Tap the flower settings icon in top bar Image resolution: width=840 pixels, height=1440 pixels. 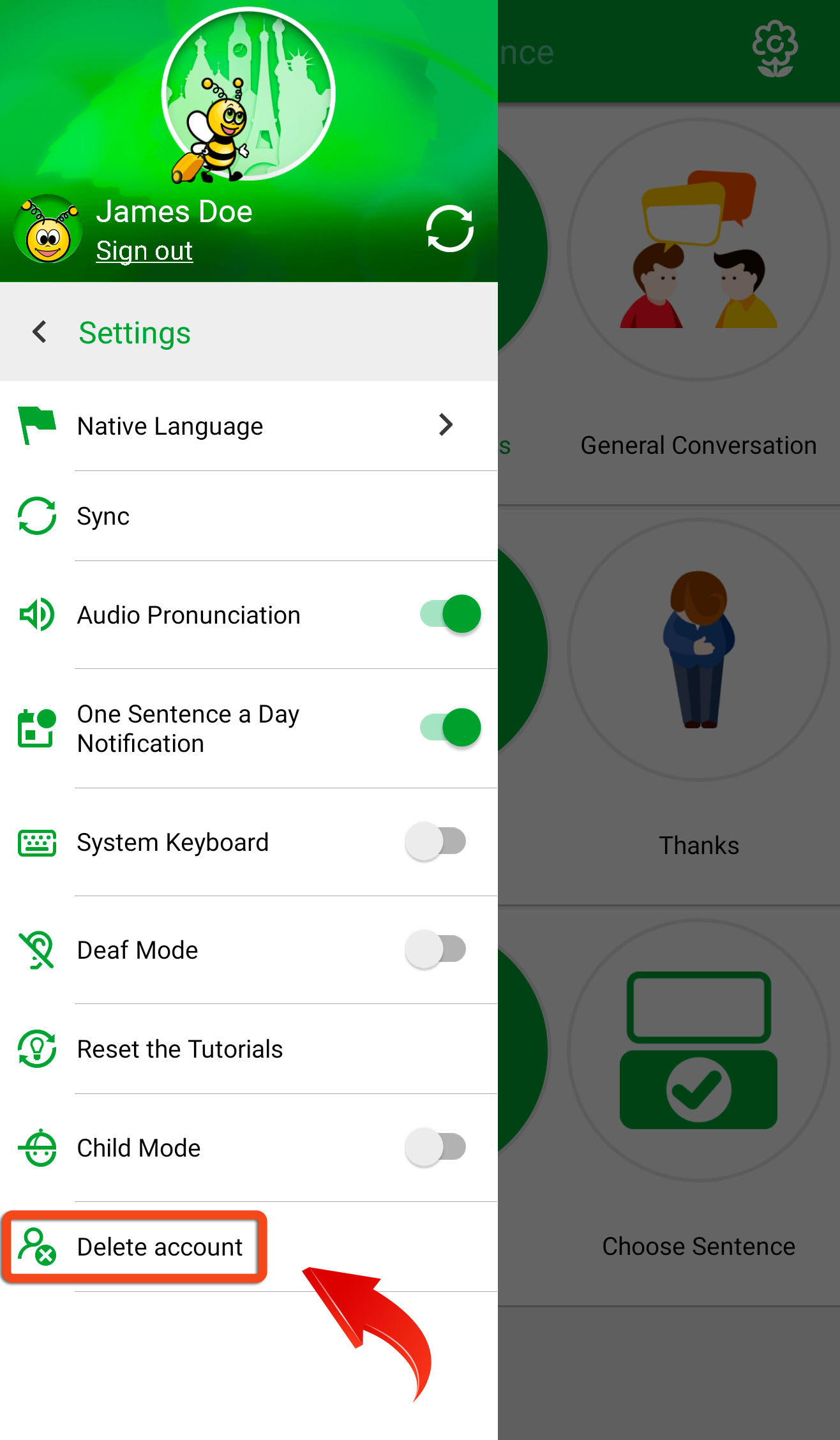click(775, 49)
